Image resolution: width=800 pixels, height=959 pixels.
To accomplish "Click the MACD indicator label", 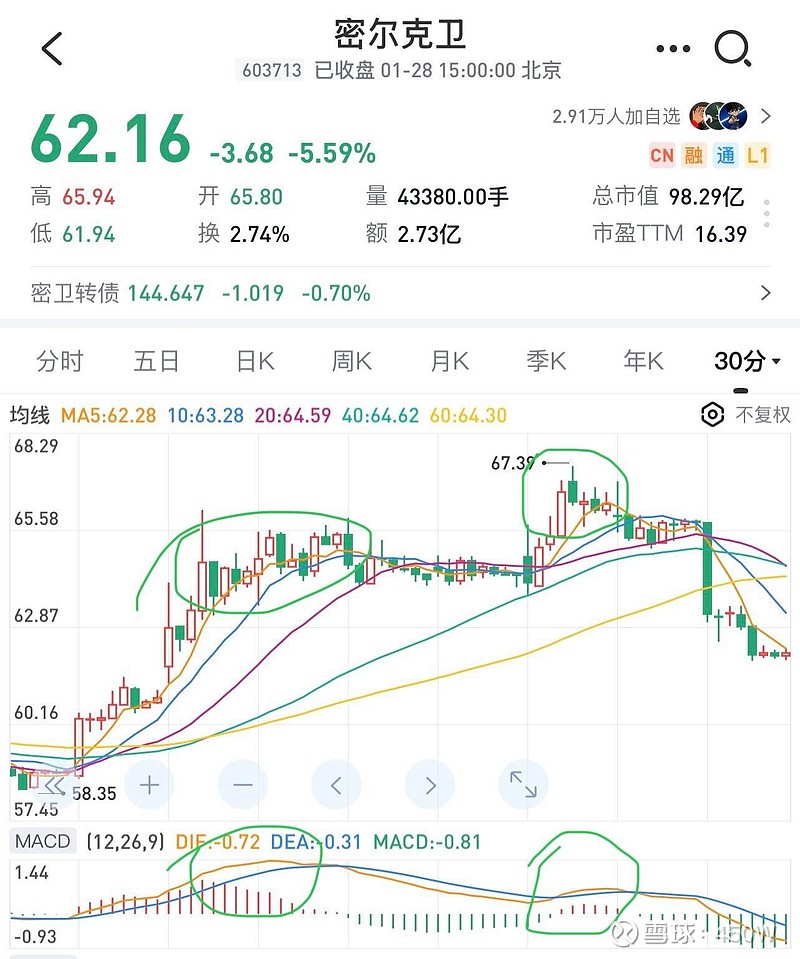I will (x=42, y=842).
